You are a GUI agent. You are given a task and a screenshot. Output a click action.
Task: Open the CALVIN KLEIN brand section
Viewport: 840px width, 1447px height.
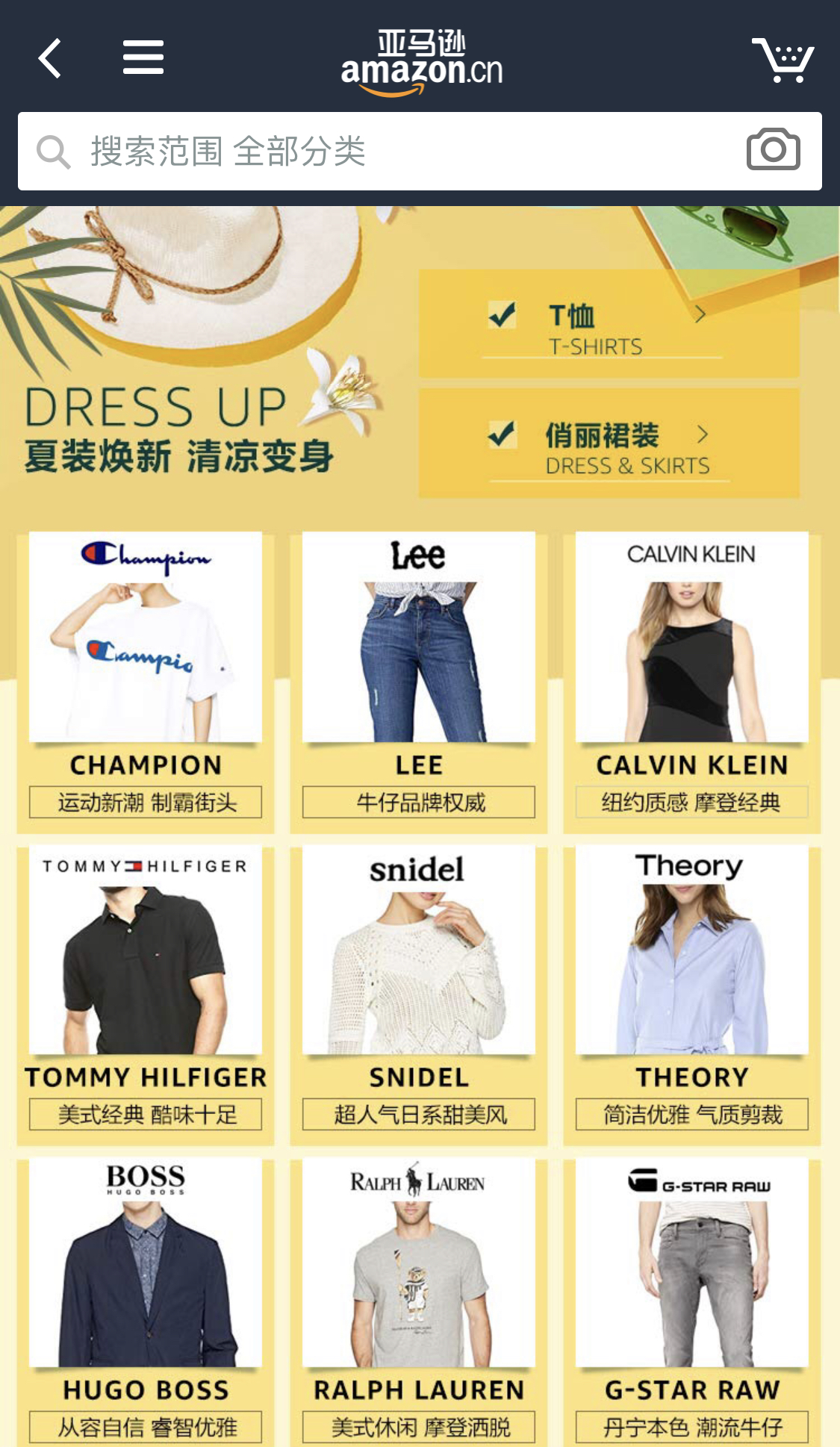click(x=691, y=672)
